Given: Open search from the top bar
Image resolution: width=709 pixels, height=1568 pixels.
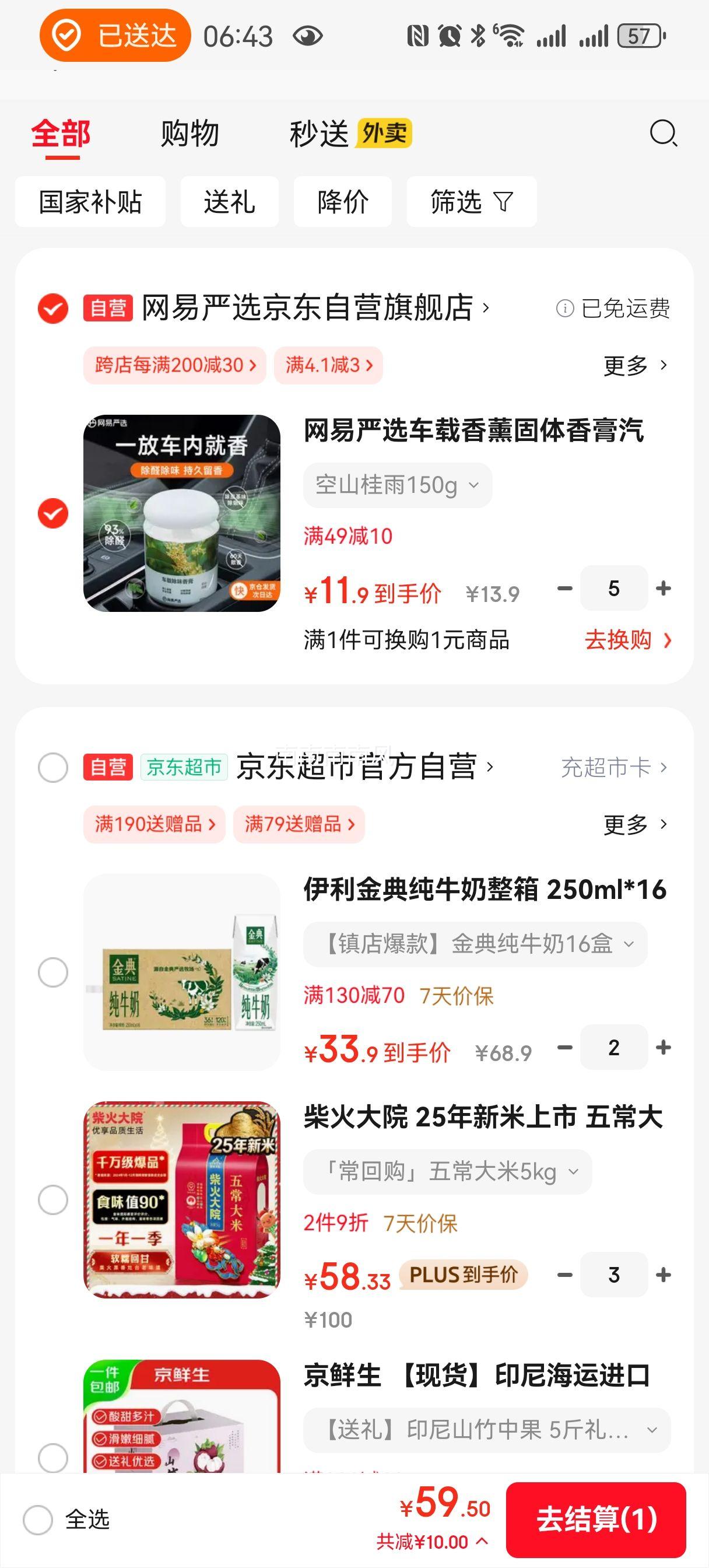Looking at the screenshot, I should point(663,134).
